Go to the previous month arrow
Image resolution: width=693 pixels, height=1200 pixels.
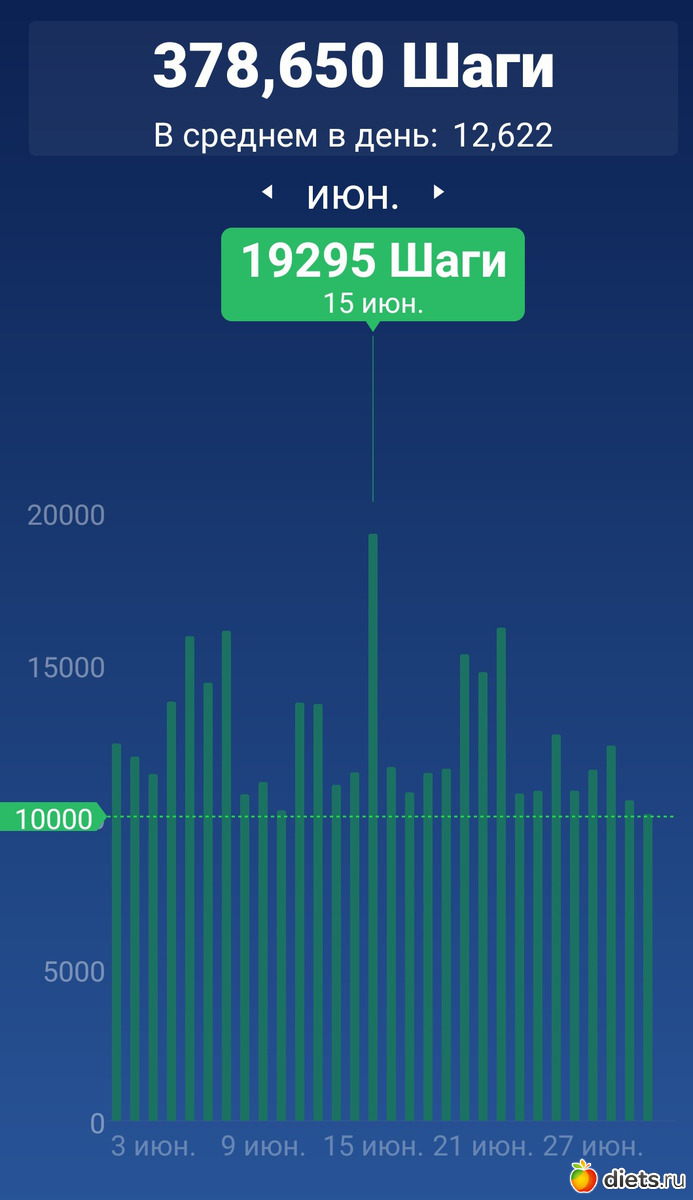tap(267, 193)
